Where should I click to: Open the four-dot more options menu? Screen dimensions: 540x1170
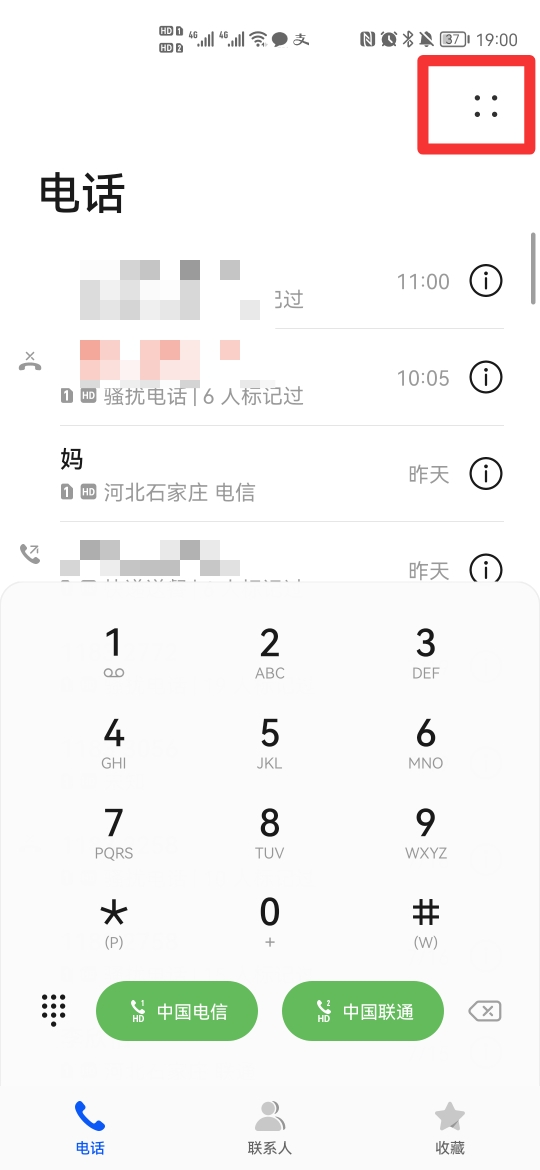(x=486, y=106)
